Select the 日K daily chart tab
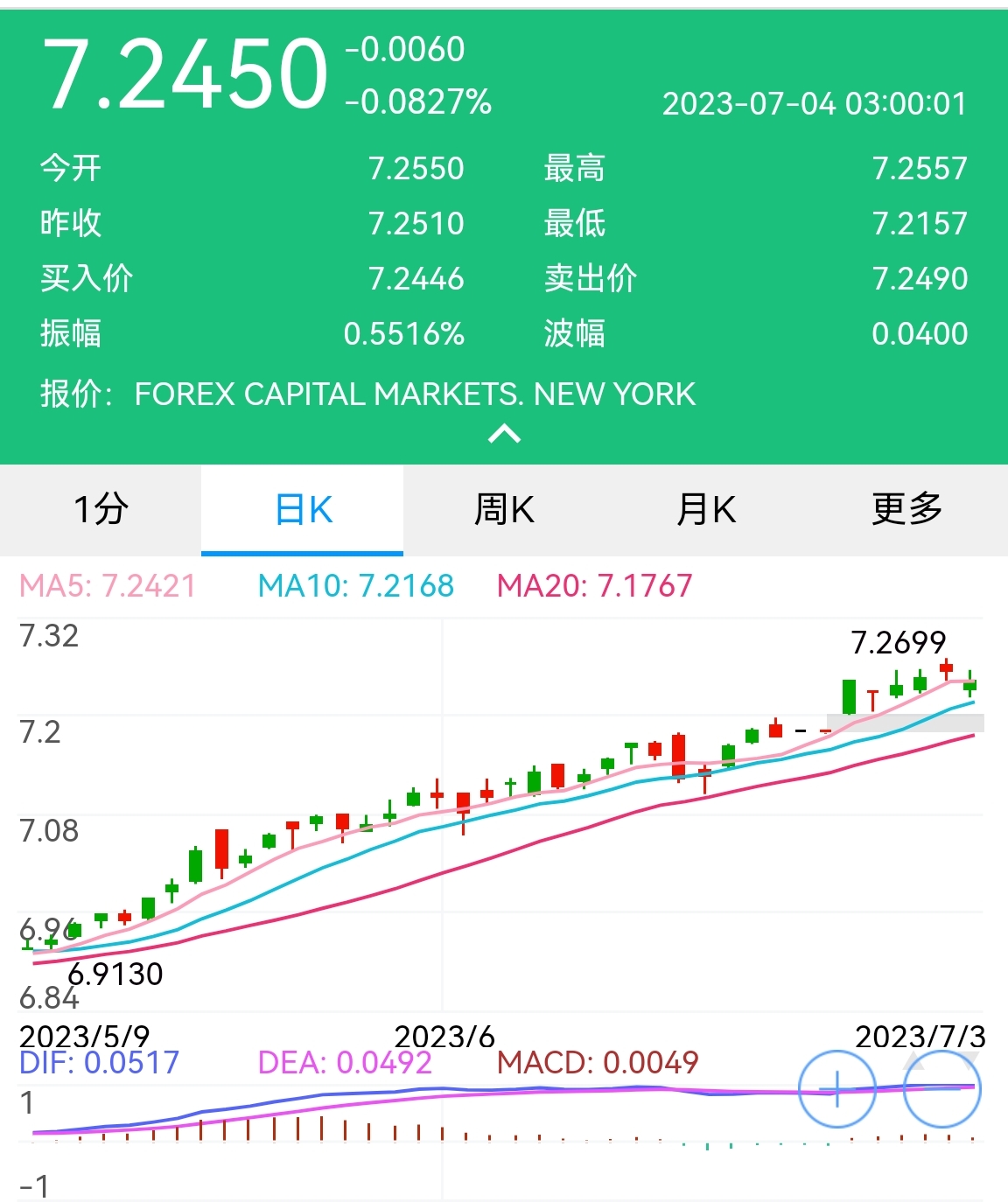 303,509
